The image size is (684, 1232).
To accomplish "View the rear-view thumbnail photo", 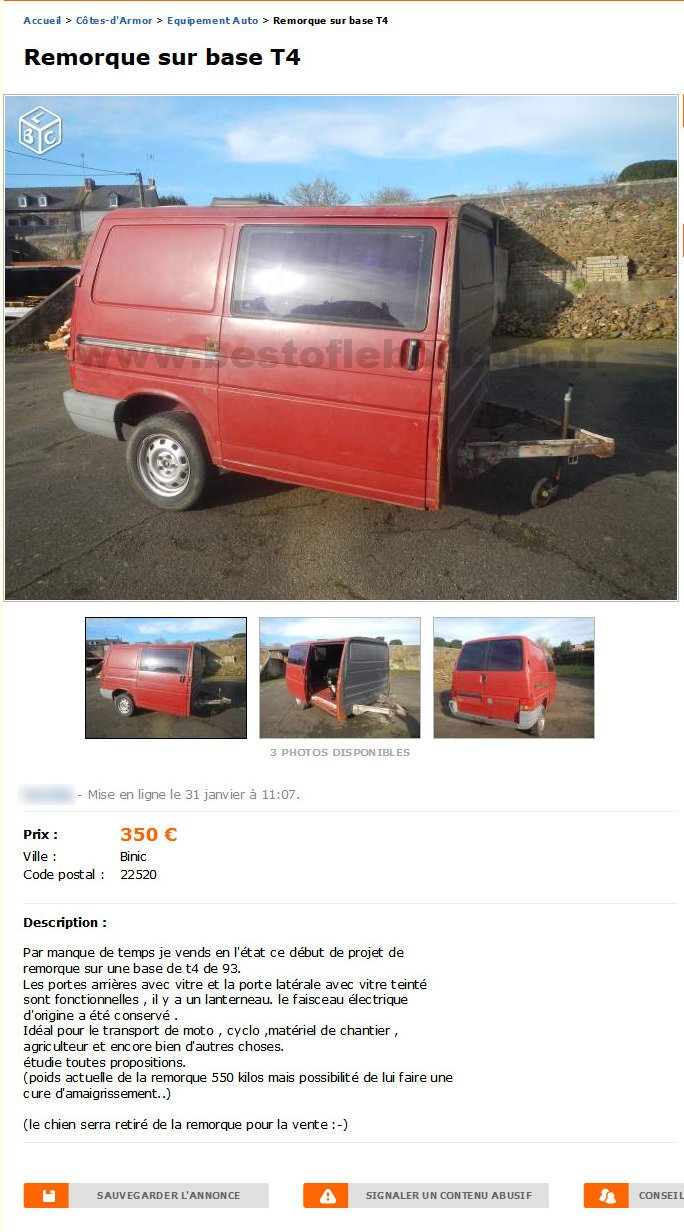I will pyautogui.click(x=514, y=677).
